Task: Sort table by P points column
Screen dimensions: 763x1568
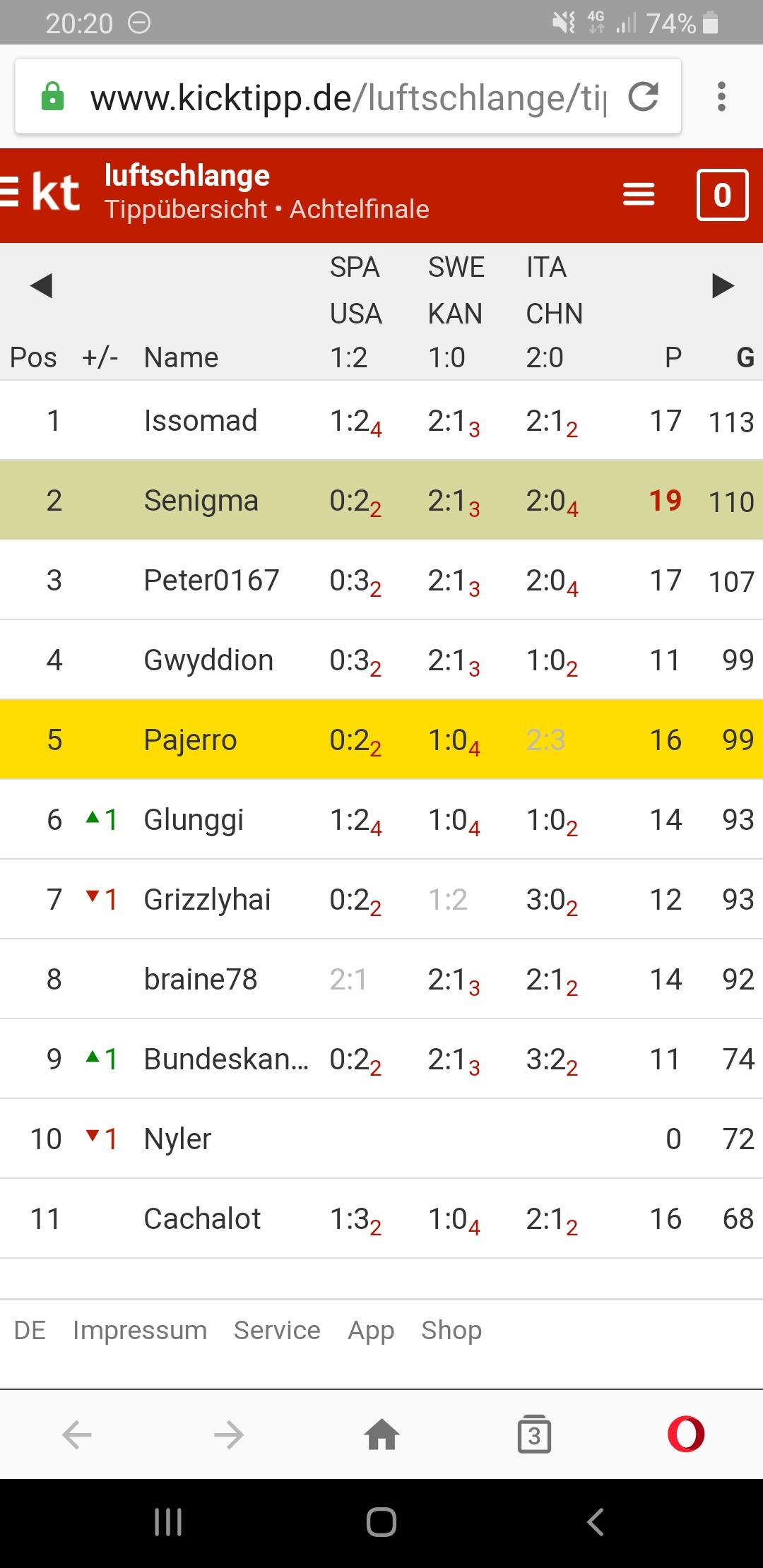Action: (x=673, y=357)
